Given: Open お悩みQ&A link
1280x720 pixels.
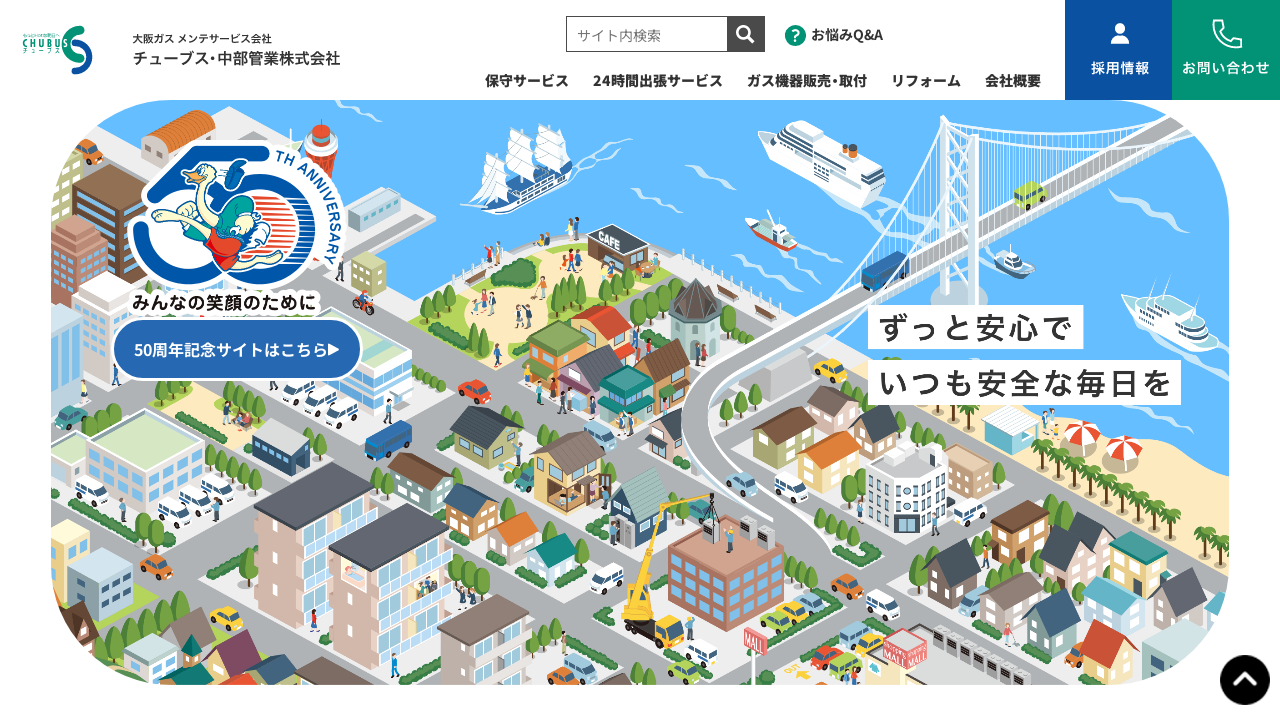Looking at the screenshot, I should 834,35.
